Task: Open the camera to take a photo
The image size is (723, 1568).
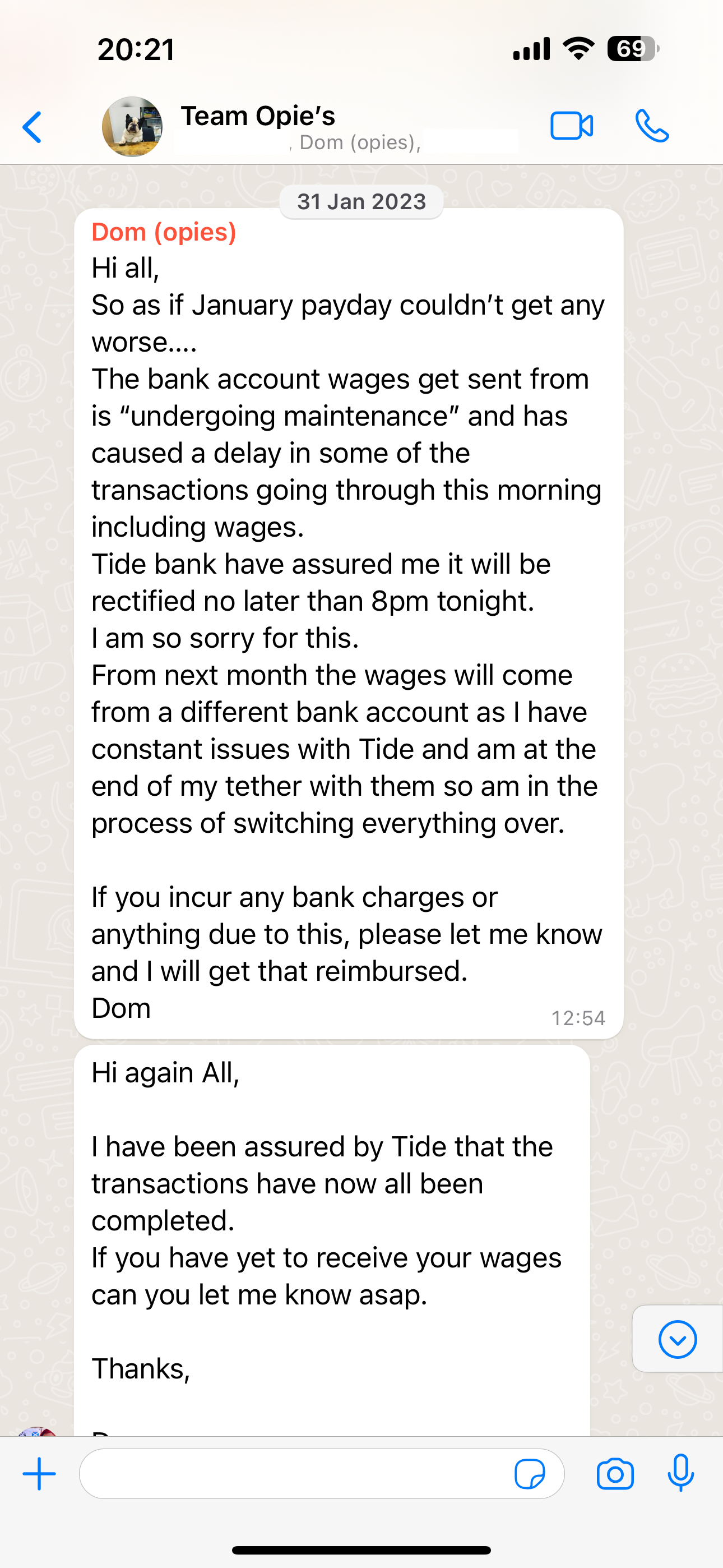Action: (x=615, y=1474)
